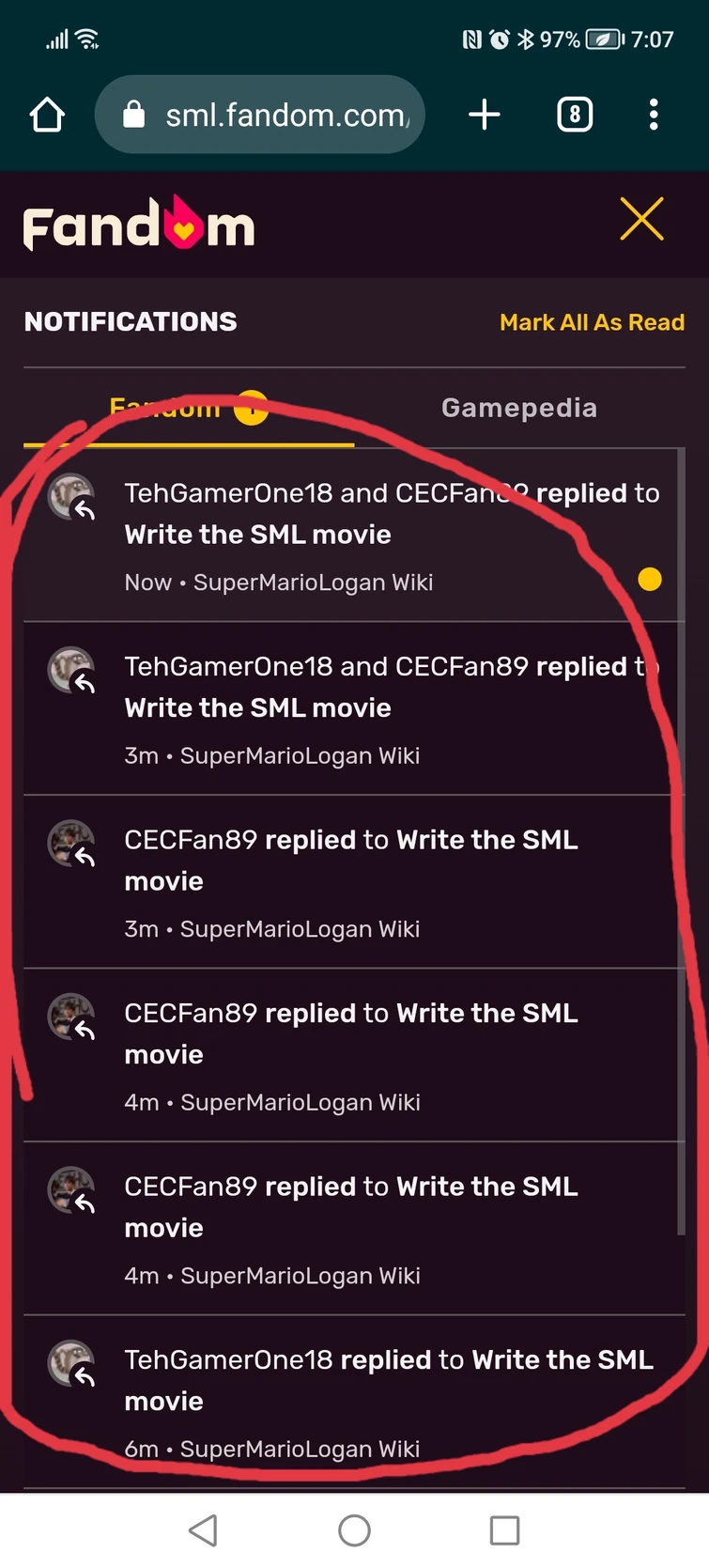709x1568 pixels.
Task: Go back with the system back button
Action: [204, 1530]
